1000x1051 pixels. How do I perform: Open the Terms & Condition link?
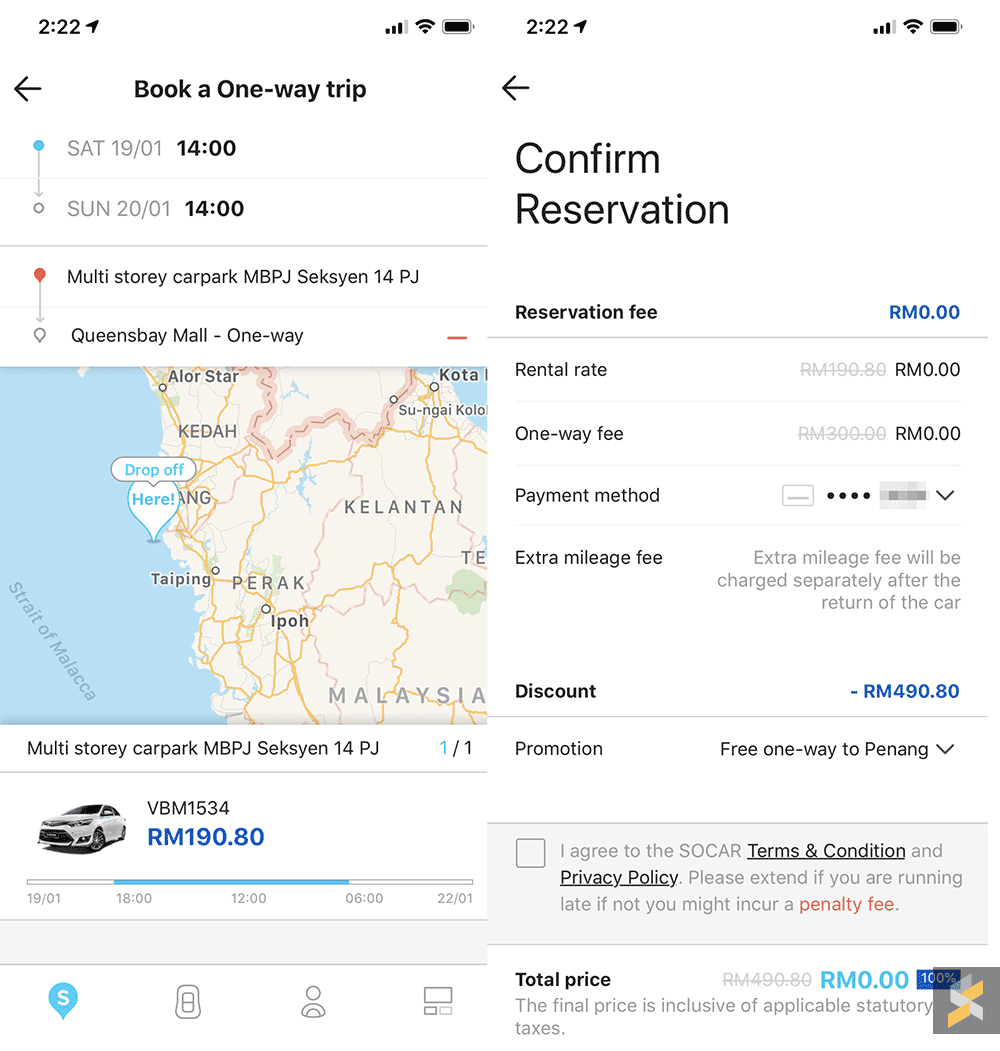click(826, 851)
